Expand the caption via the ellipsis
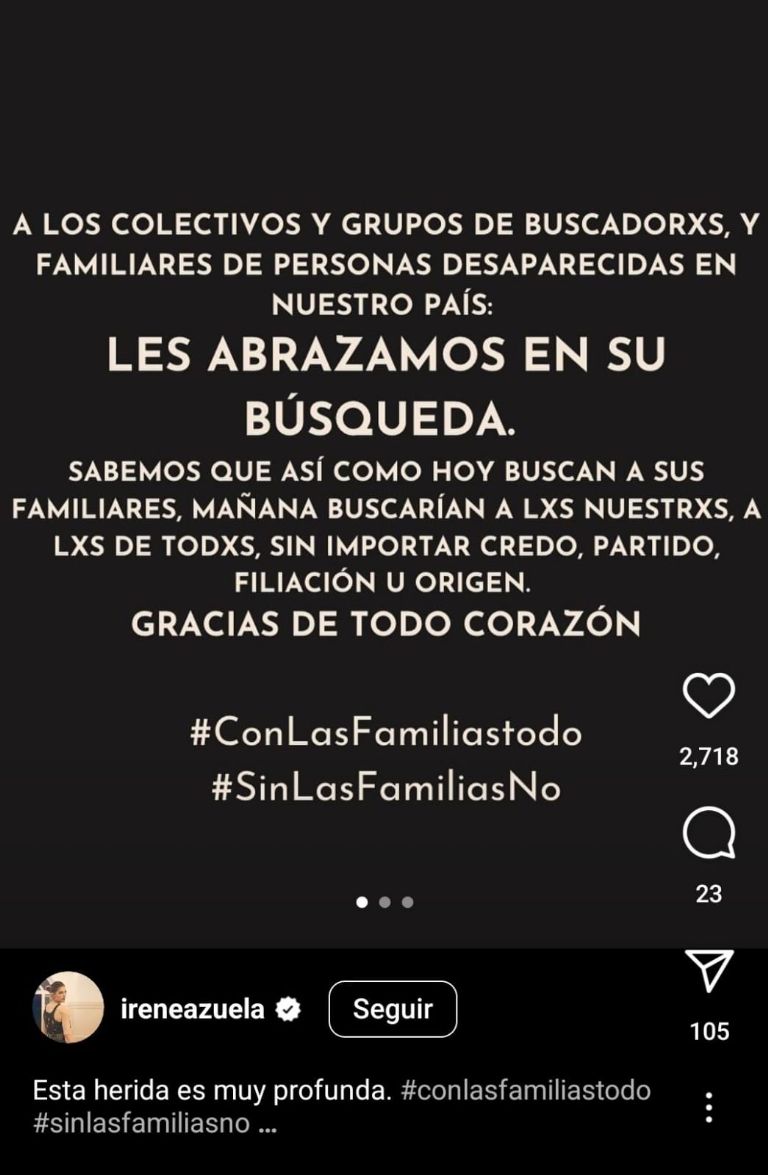Screen dimensions: 768x1175 click(x=267, y=1125)
